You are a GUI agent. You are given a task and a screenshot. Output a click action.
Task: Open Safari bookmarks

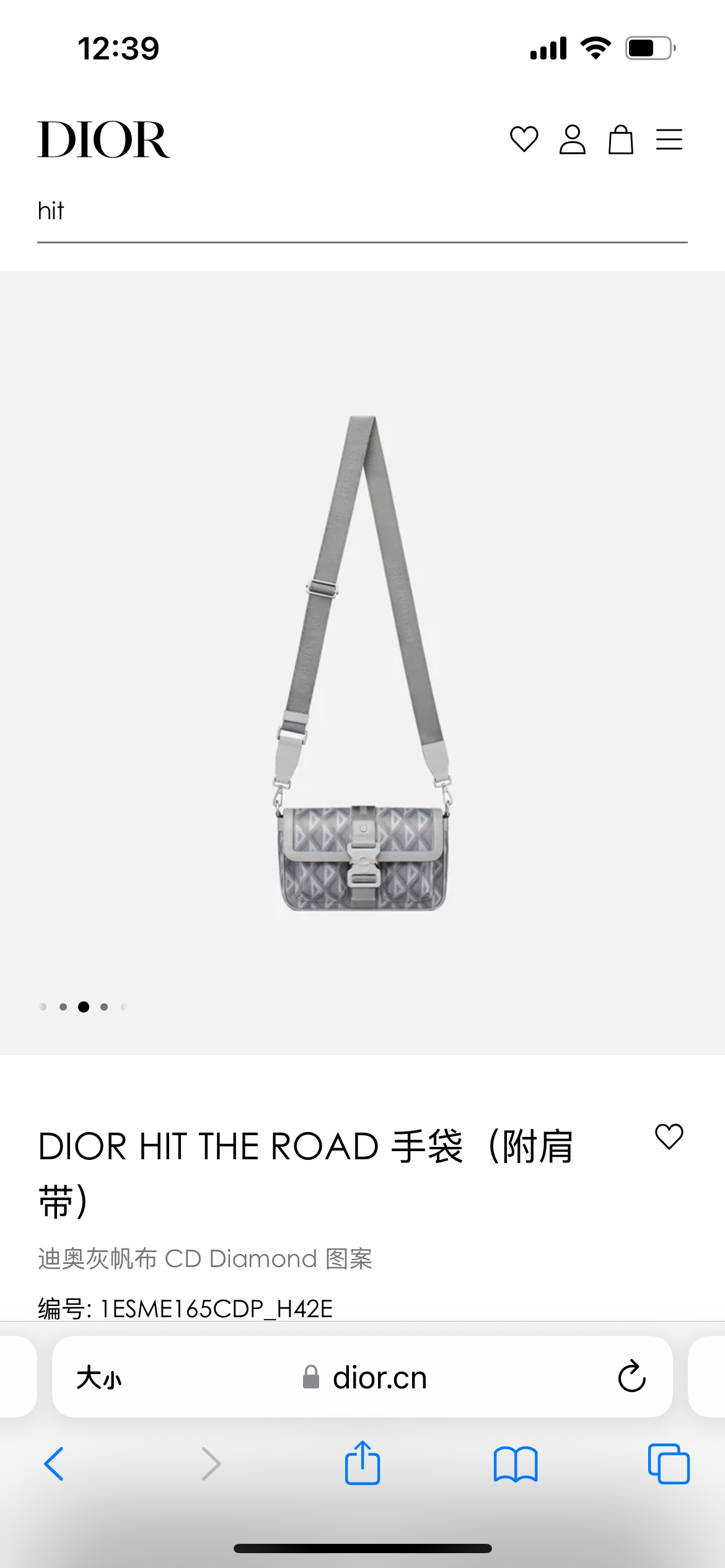click(516, 1464)
